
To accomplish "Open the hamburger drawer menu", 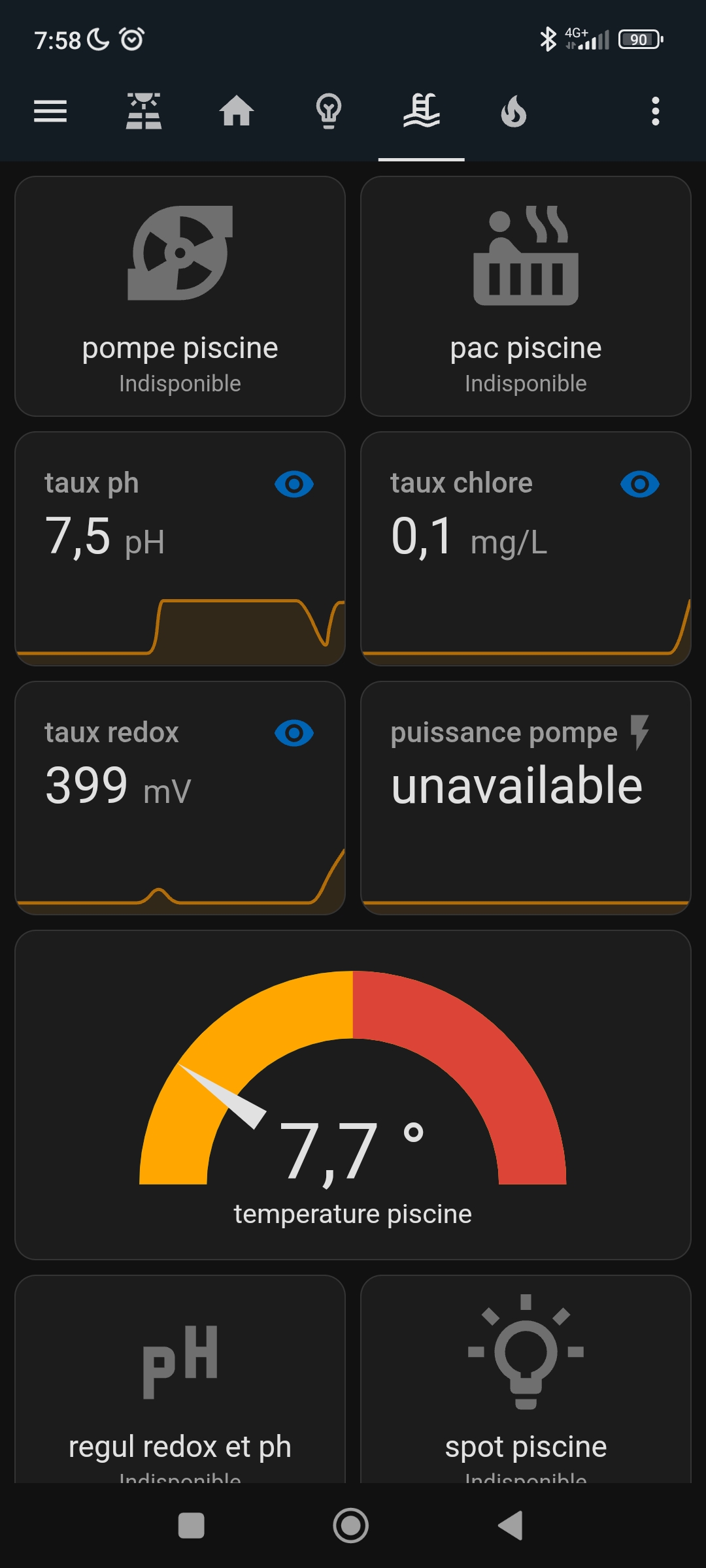I will point(50,111).
